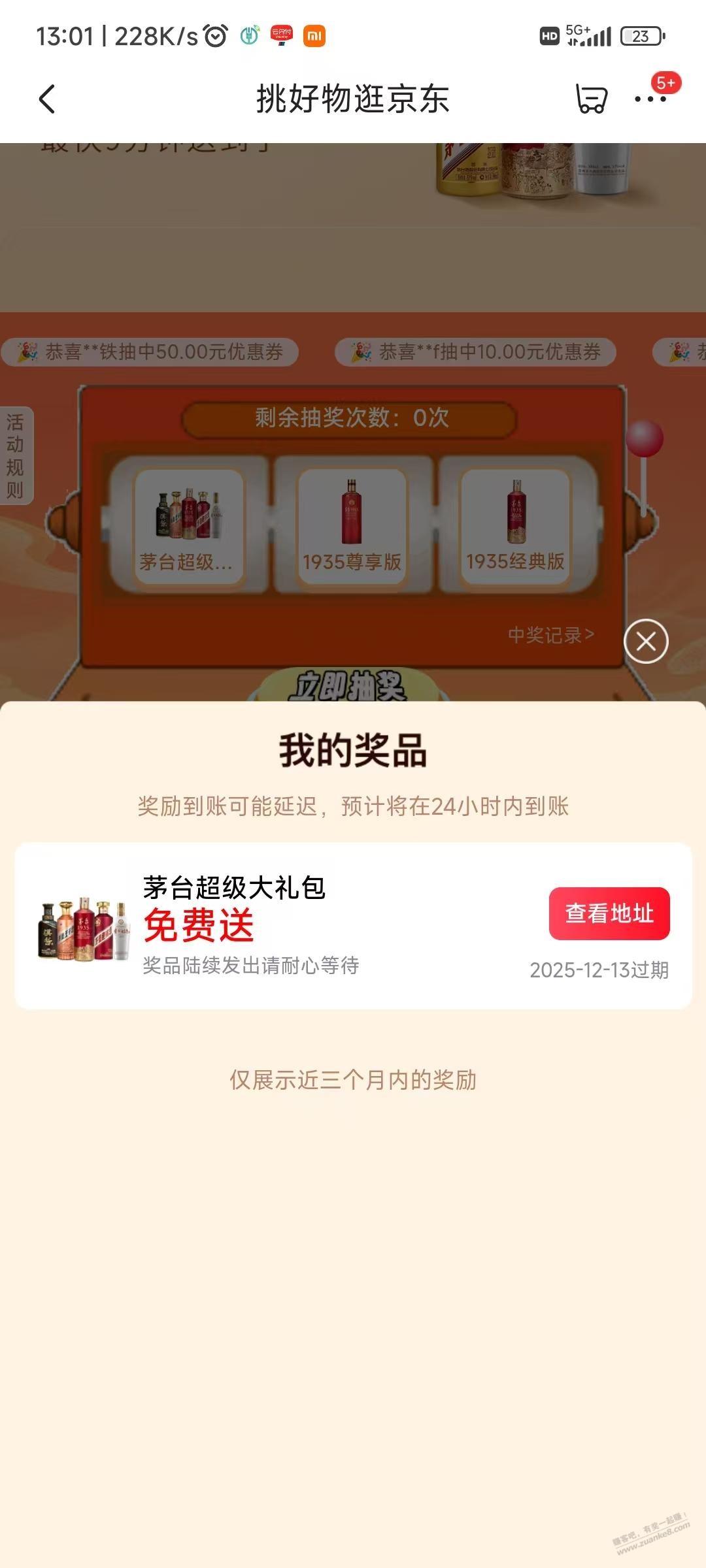Tap the battery indicator showing 23
706x1568 pixels.
click(641, 36)
